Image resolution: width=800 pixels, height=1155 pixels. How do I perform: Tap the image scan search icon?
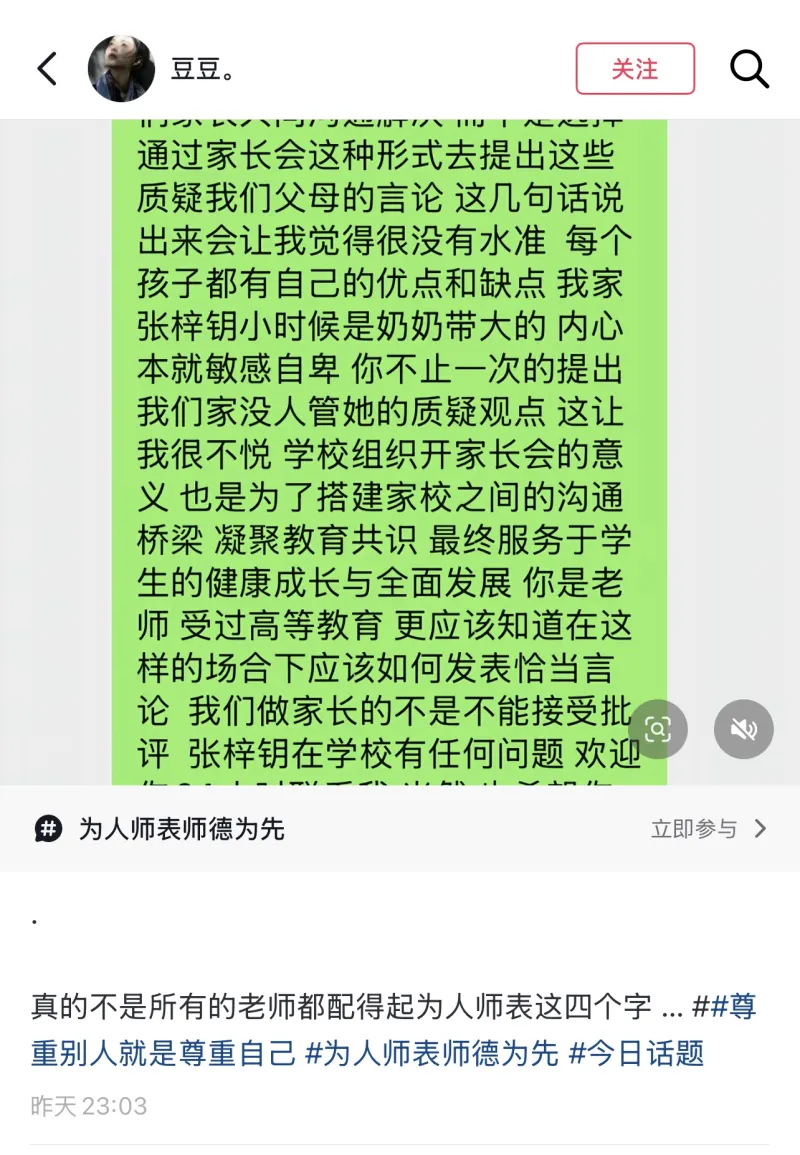click(658, 729)
